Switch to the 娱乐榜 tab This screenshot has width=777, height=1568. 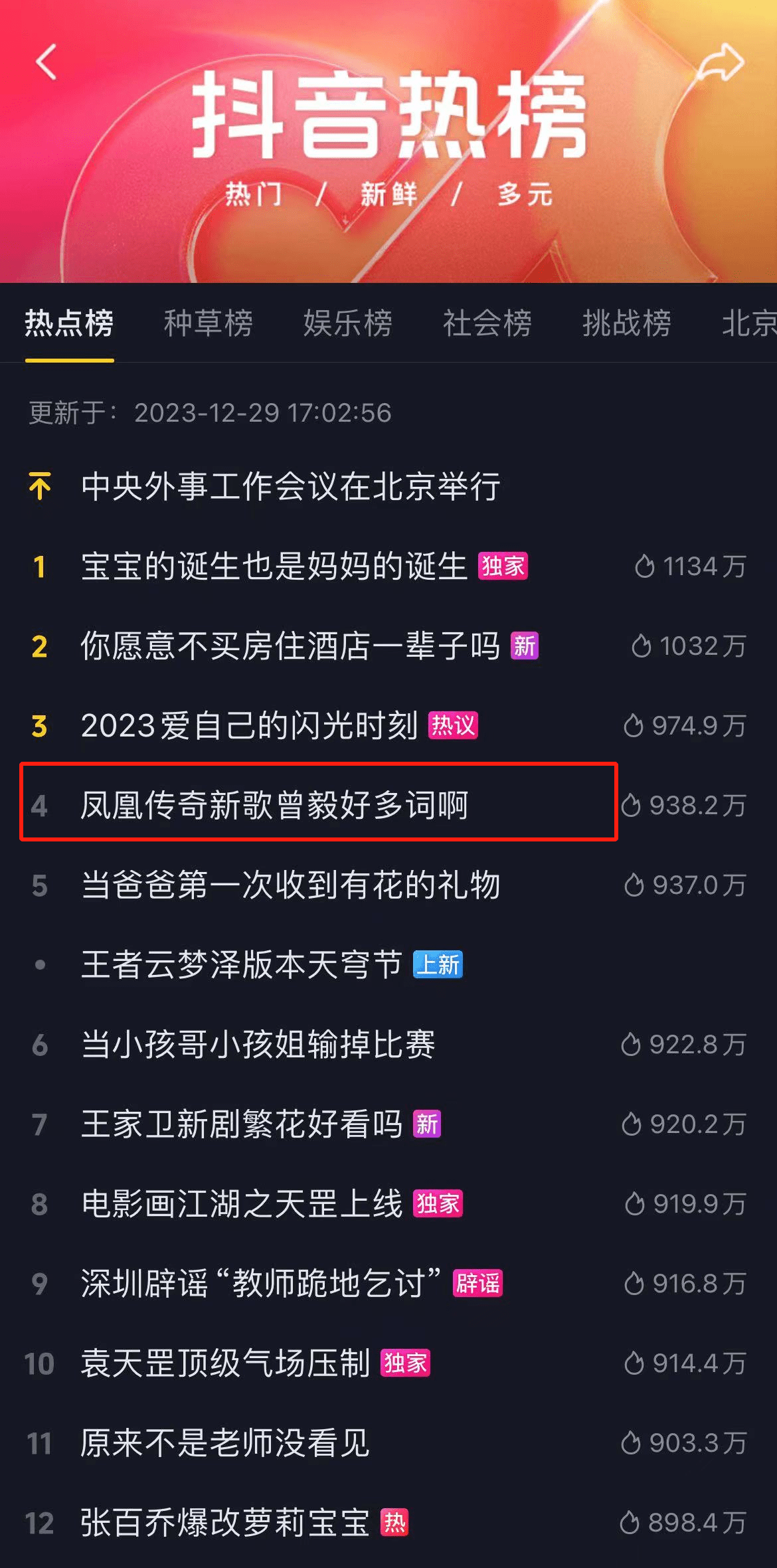click(x=347, y=323)
